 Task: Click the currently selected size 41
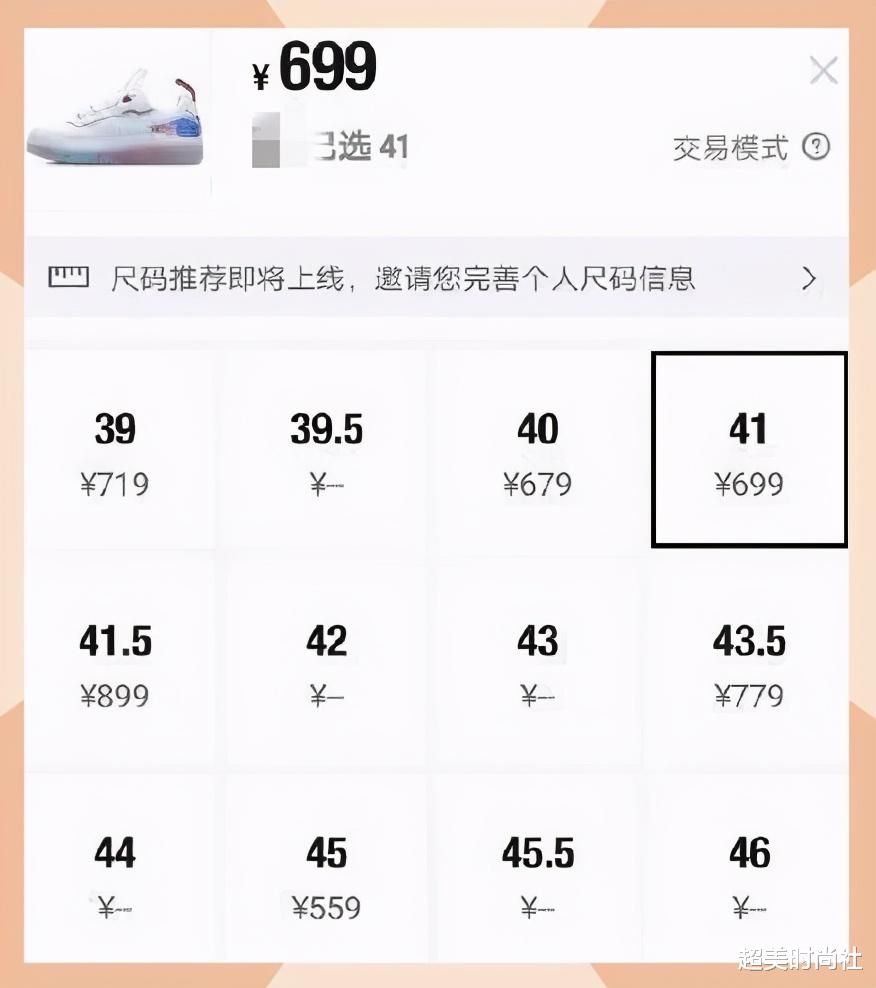click(749, 448)
